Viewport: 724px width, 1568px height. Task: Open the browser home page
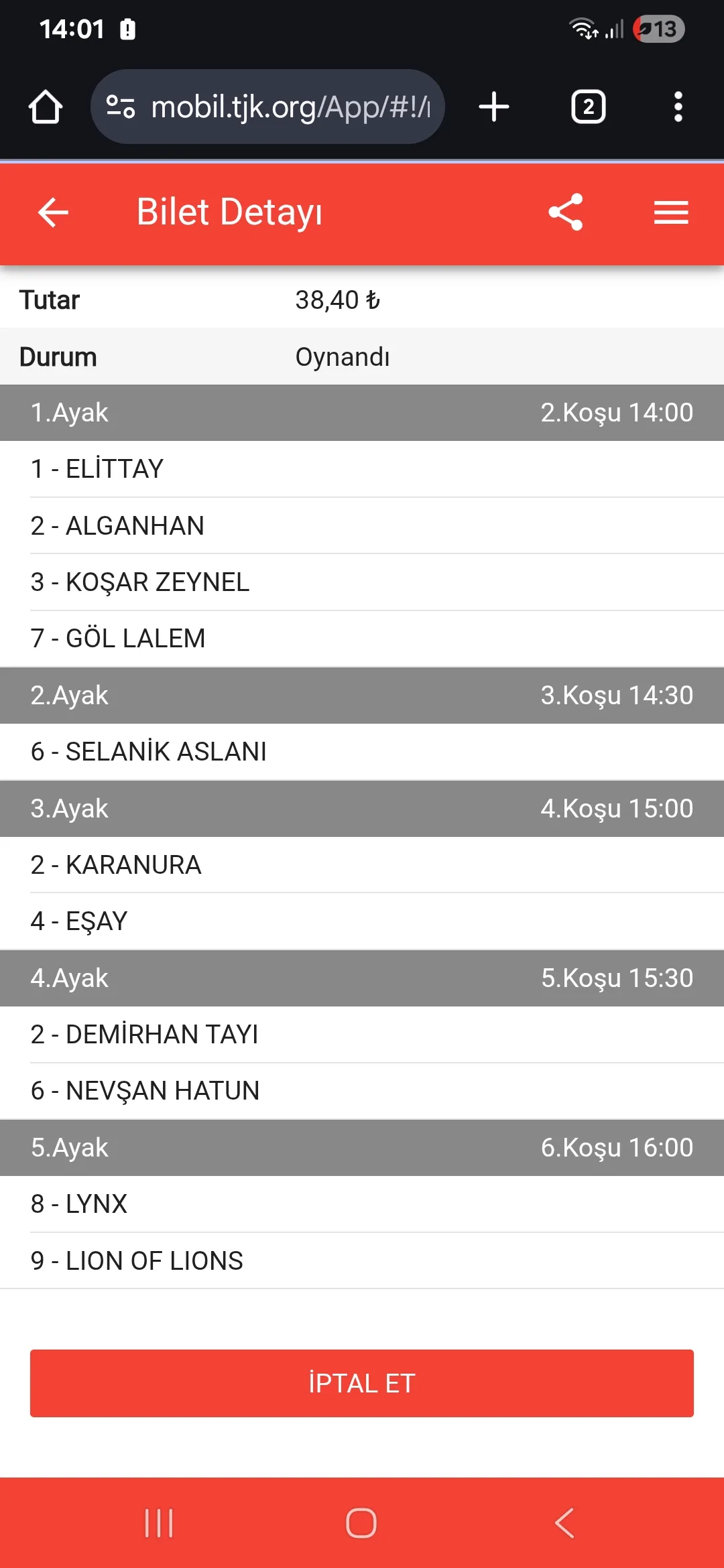[46, 107]
